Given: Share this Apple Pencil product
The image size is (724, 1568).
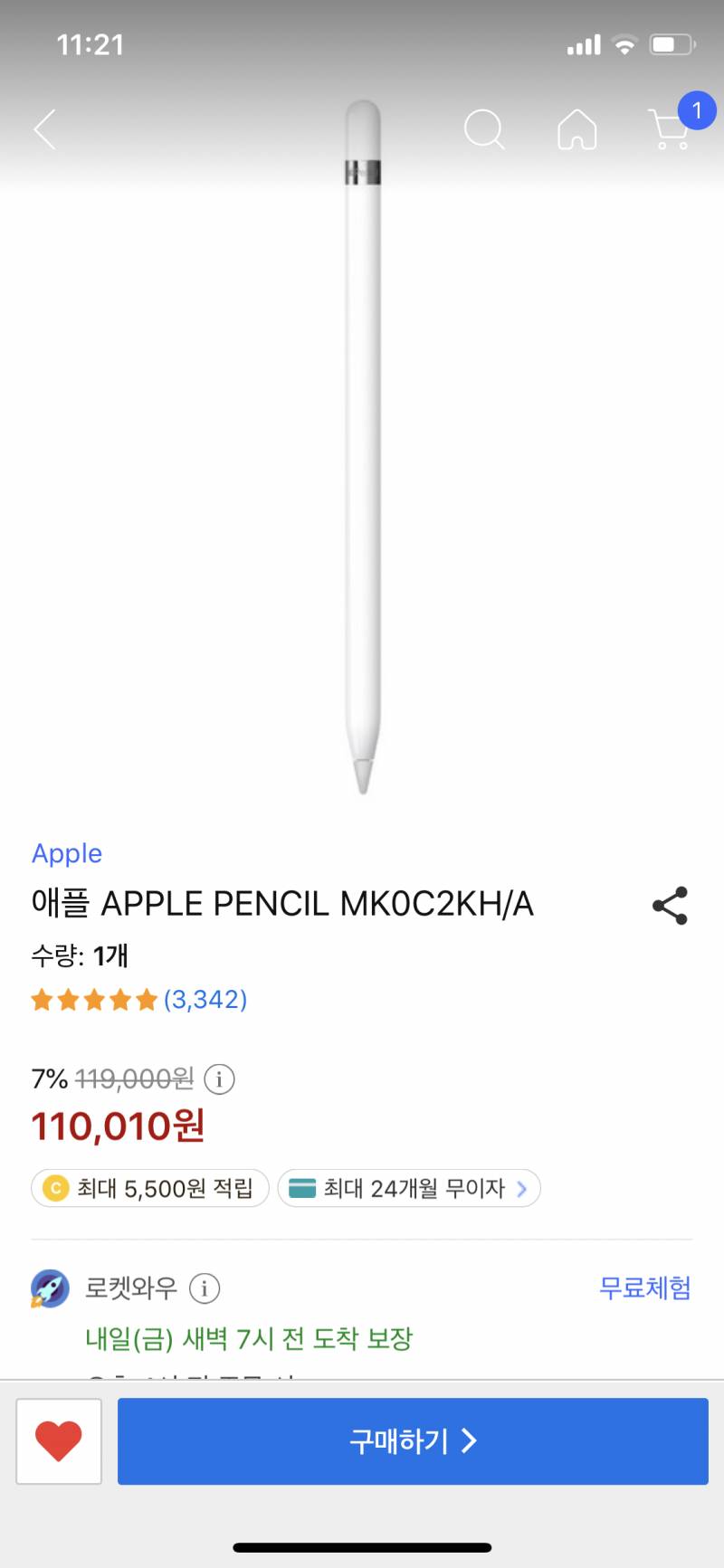Looking at the screenshot, I should point(670,906).
